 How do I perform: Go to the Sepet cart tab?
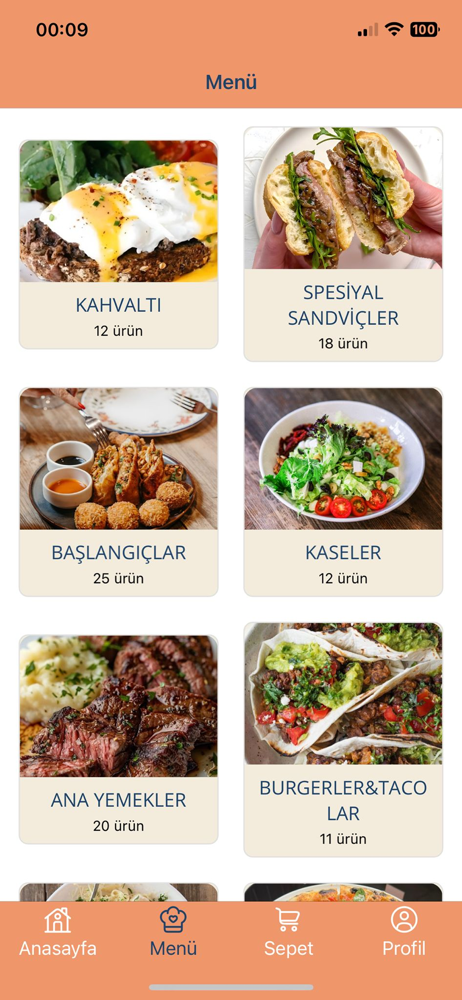click(288, 932)
